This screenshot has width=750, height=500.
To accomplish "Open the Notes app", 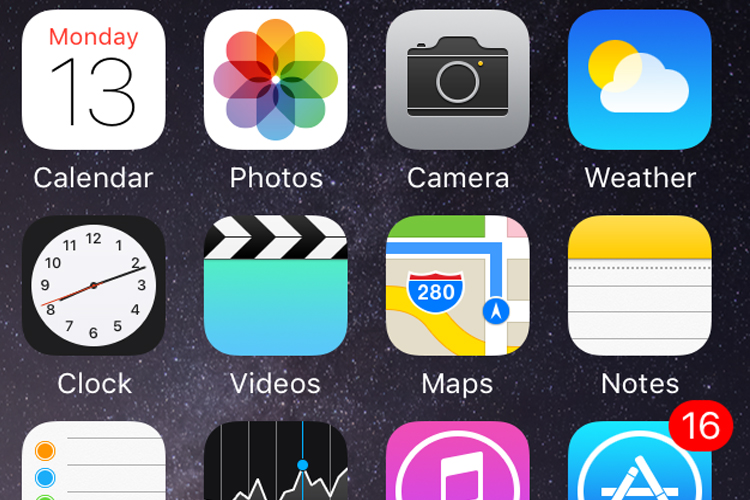I will [x=640, y=286].
